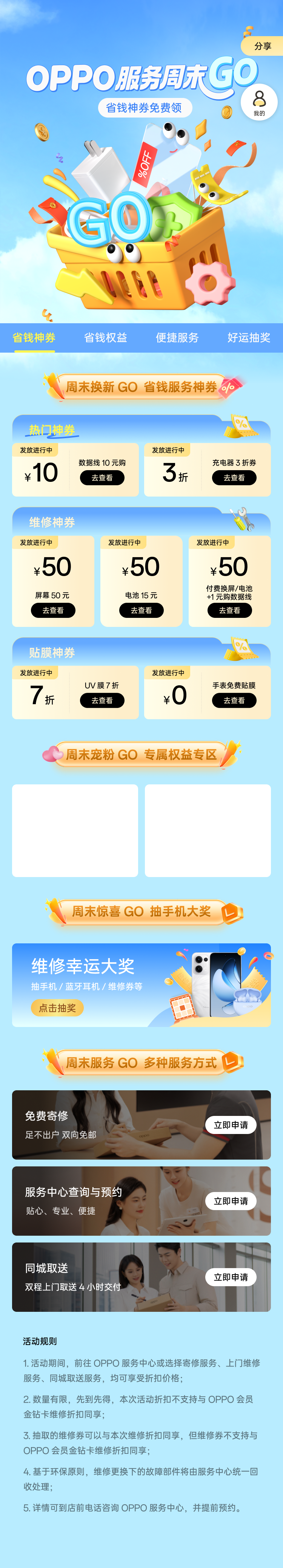283x1568 pixels.
Task: Tap 去查看 for UV 膜 7 折
Action: (102, 701)
